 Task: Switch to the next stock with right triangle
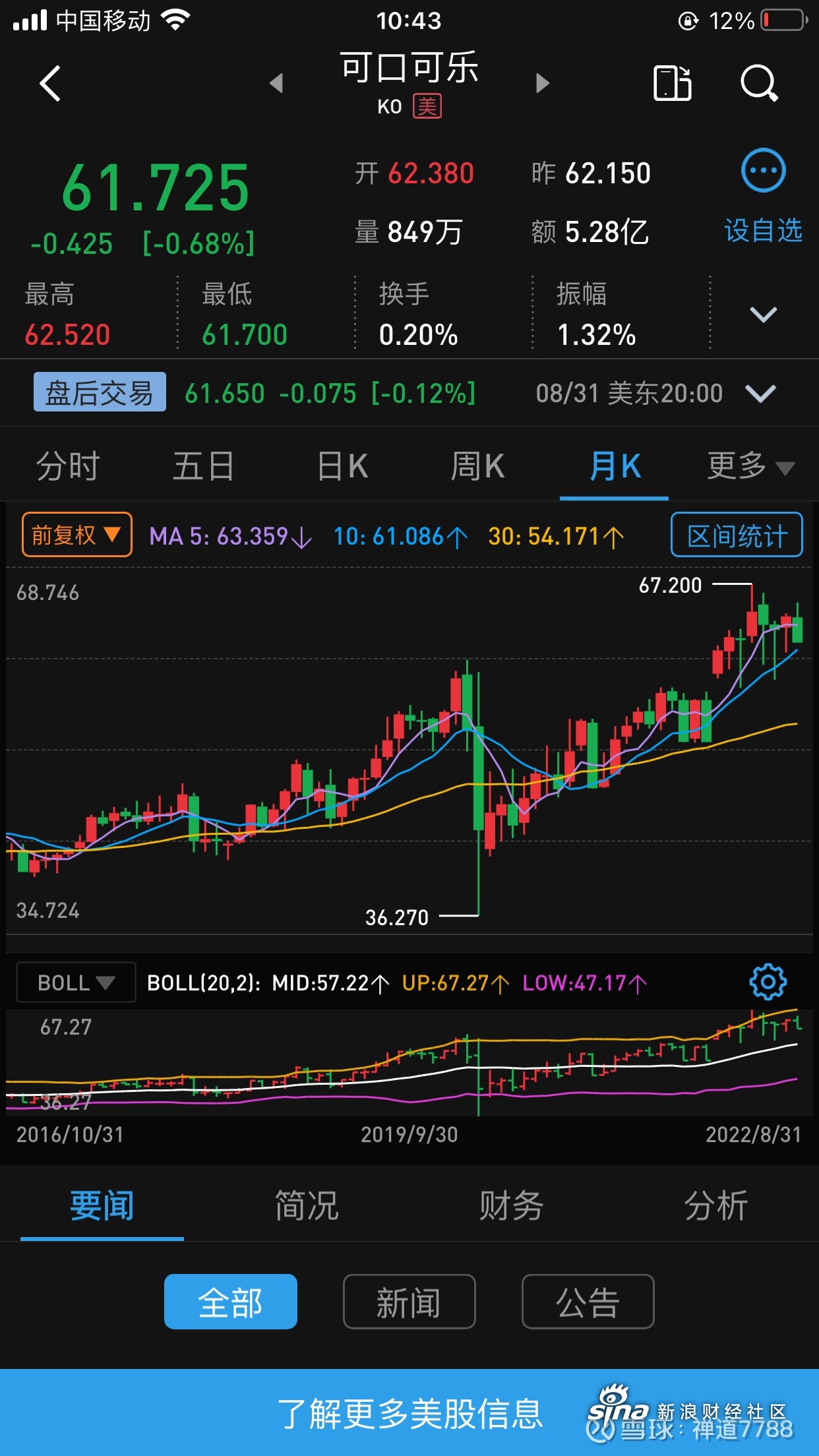pos(542,83)
